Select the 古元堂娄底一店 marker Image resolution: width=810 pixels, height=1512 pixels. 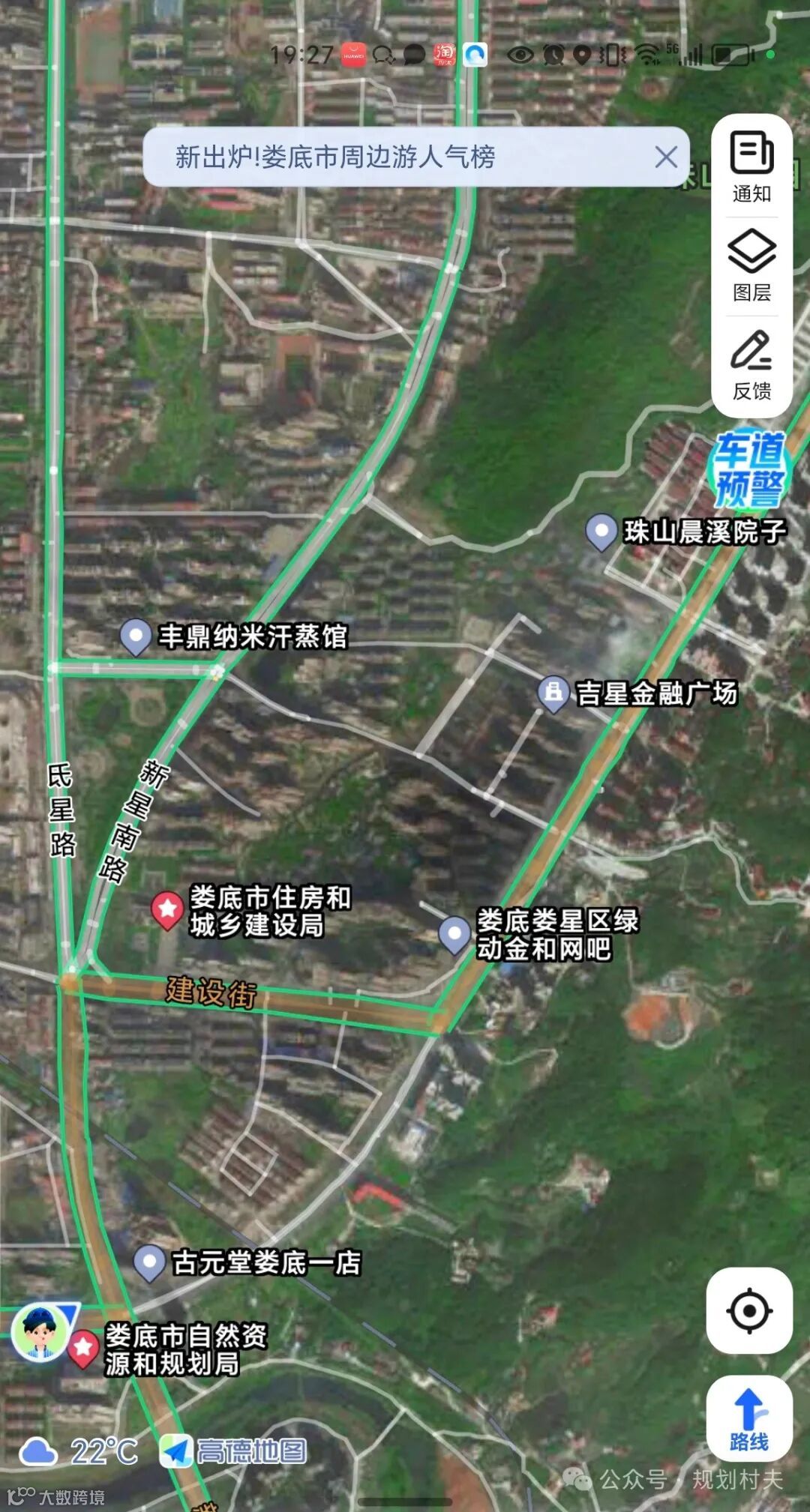coord(149,1262)
